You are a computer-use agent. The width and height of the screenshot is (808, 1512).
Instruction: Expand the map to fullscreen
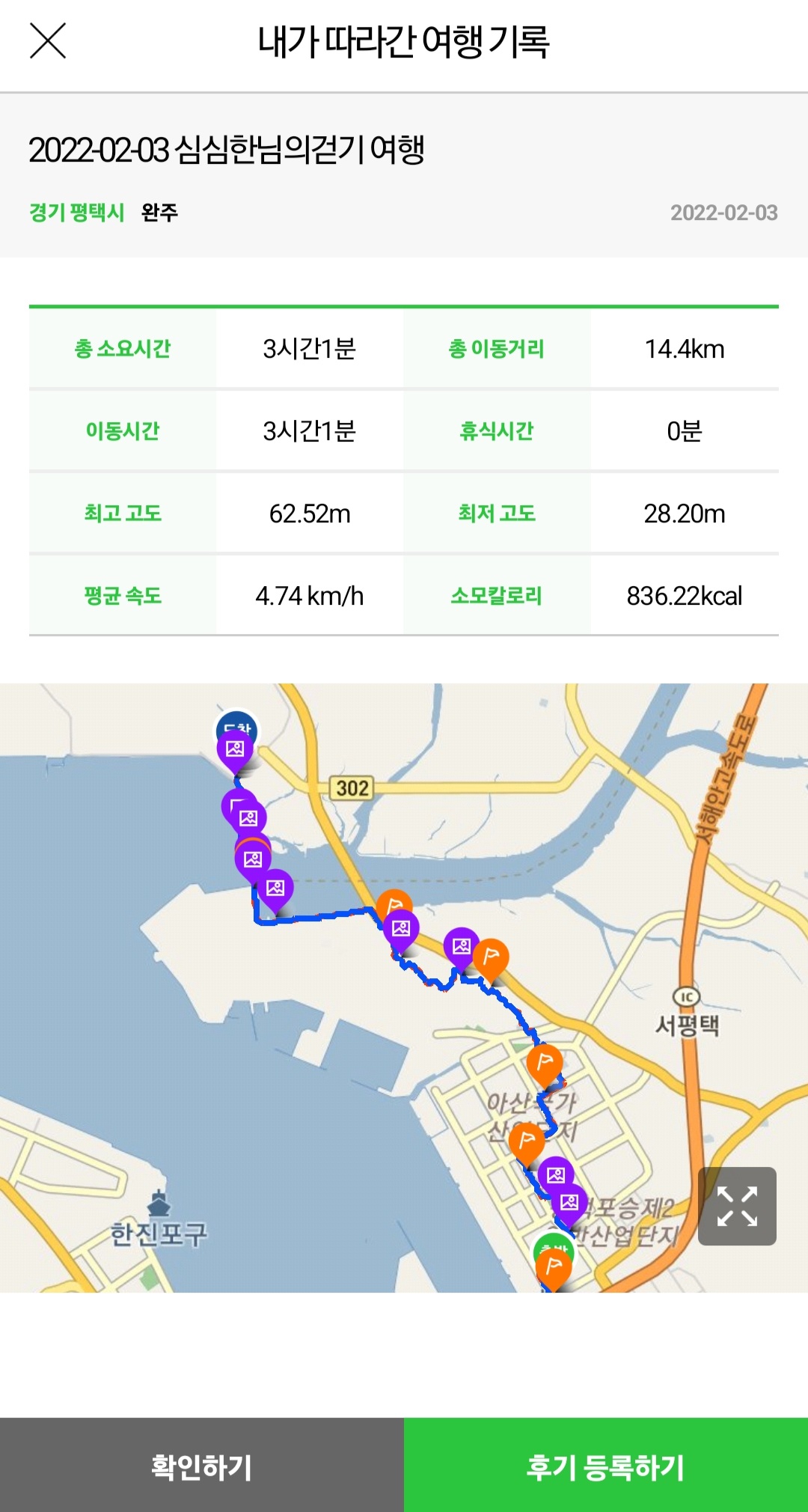[x=737, y=1206]
